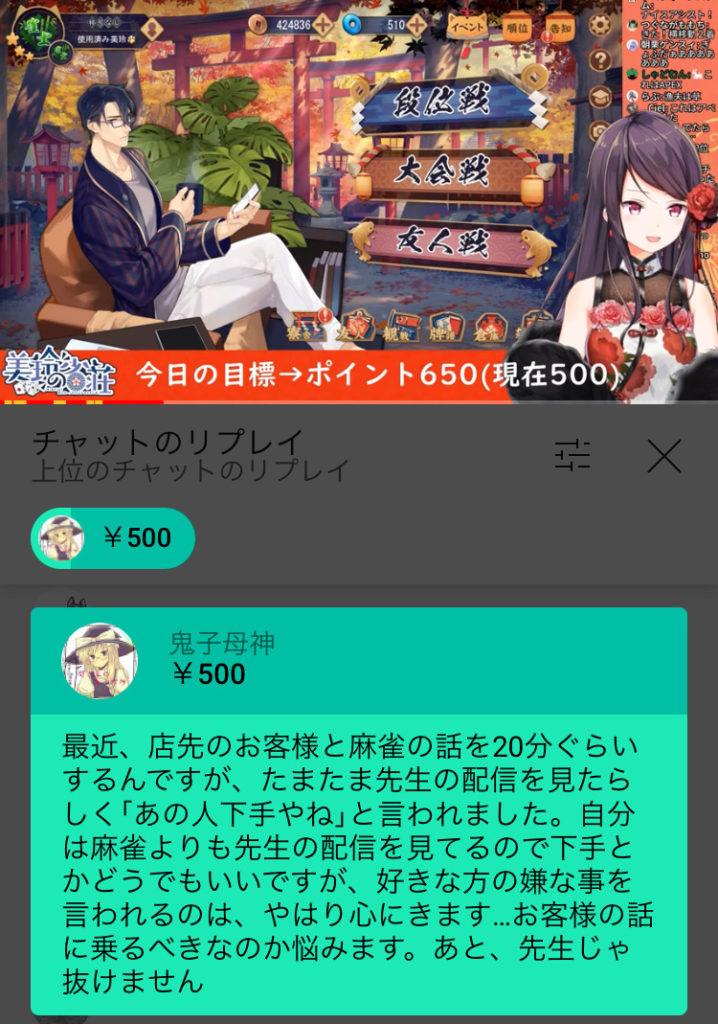Tap the ¥500 super chat chip
Screen dimensions: 718x1024
pyautogui.click(x=113, y=538)
